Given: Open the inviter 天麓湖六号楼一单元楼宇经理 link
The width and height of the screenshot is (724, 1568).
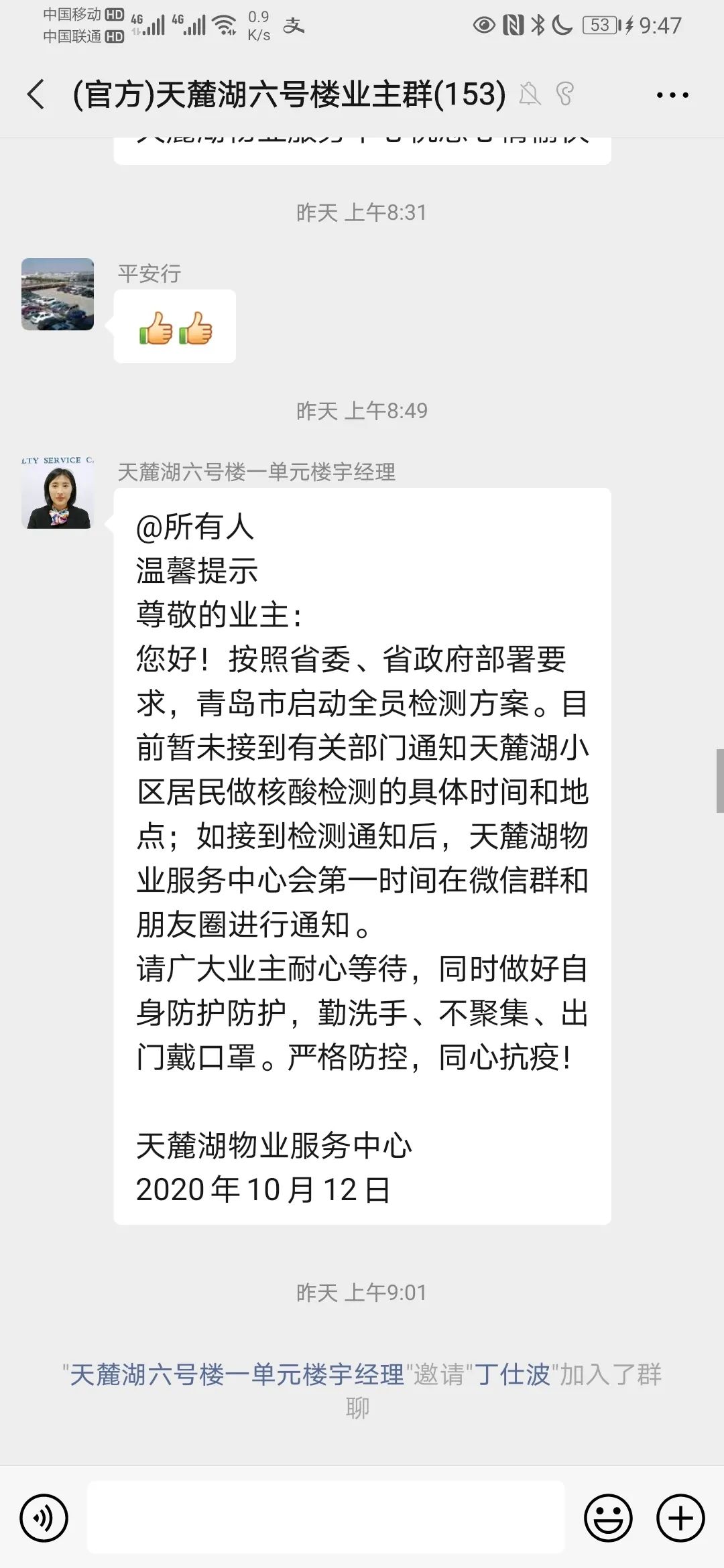Looking at the screenshot, I should pyautogui.click(x=237, y=1375).
